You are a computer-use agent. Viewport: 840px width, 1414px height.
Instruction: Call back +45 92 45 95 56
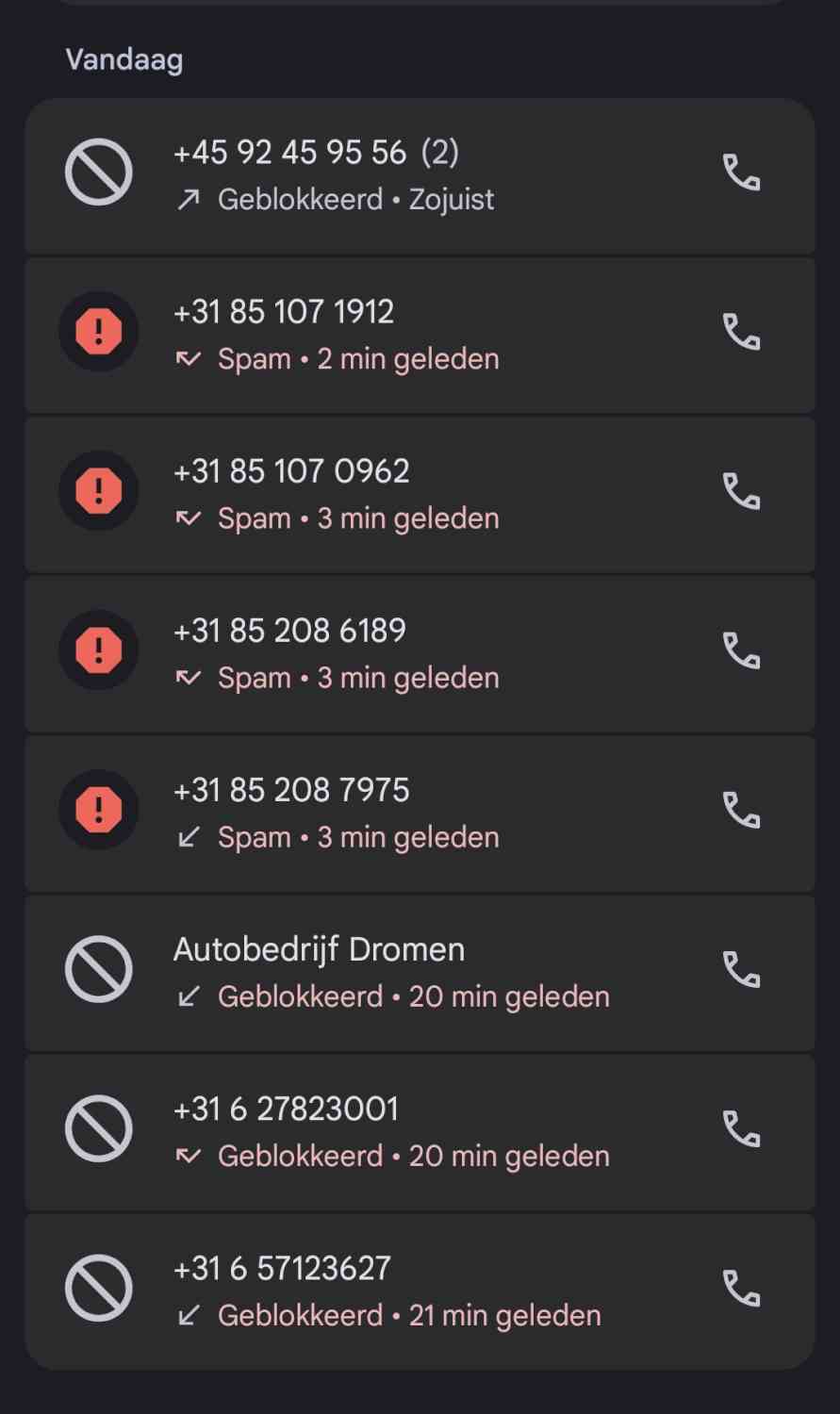[741, 173]
